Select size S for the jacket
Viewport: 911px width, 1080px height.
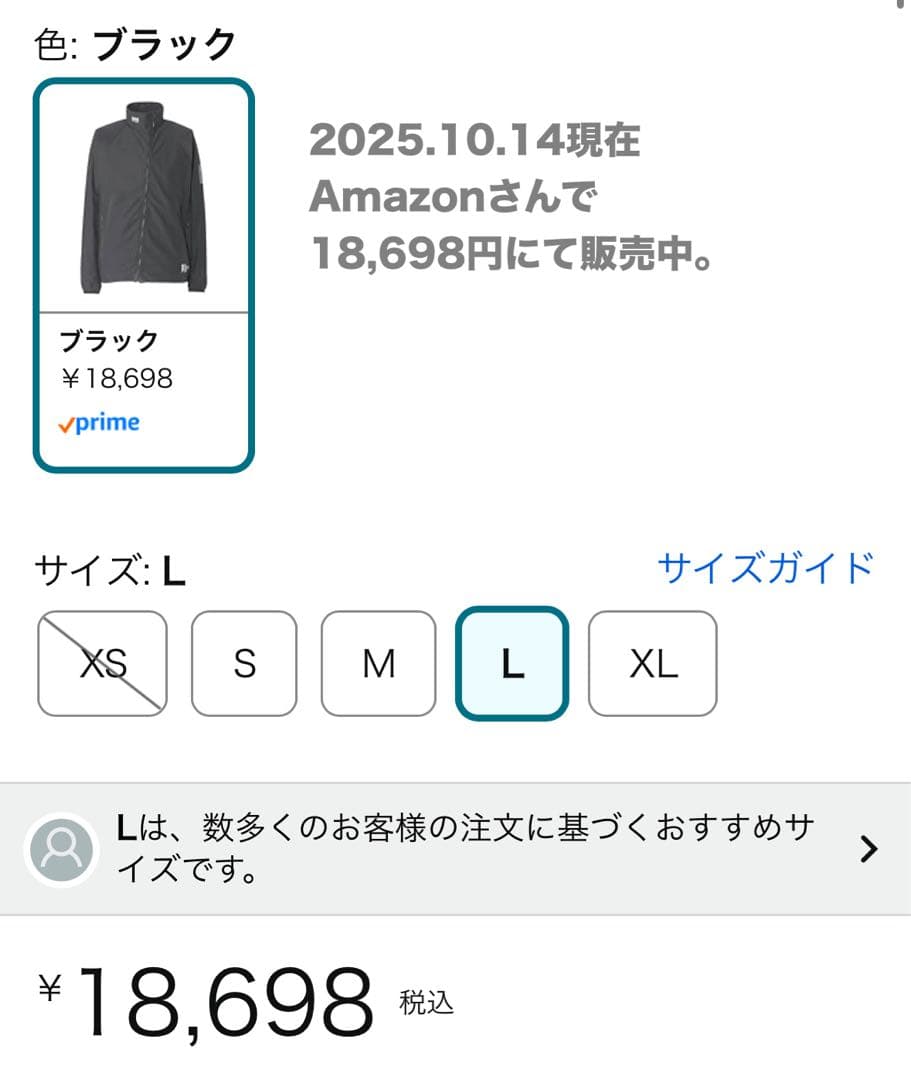(243, 664)
